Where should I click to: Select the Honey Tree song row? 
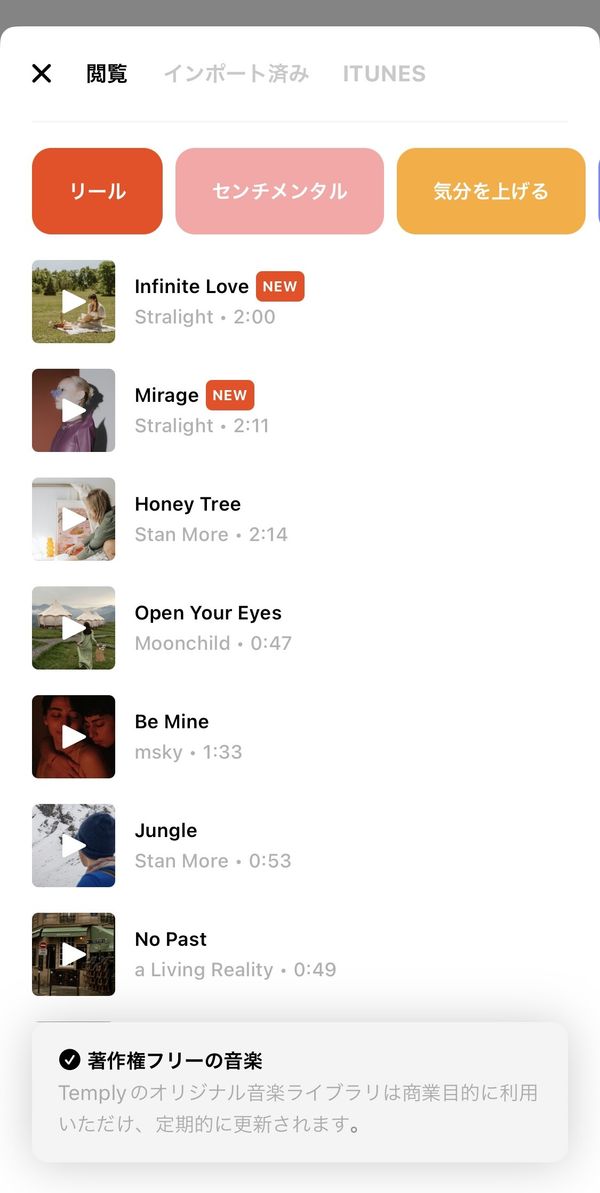300,520
